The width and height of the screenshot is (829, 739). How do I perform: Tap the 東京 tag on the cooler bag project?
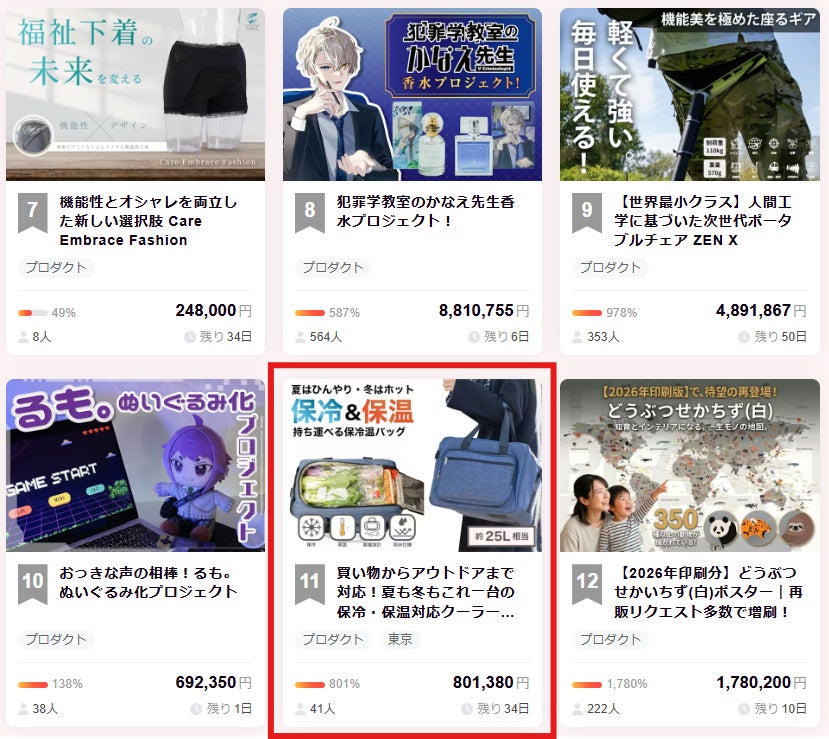click(x=400, y=639)
